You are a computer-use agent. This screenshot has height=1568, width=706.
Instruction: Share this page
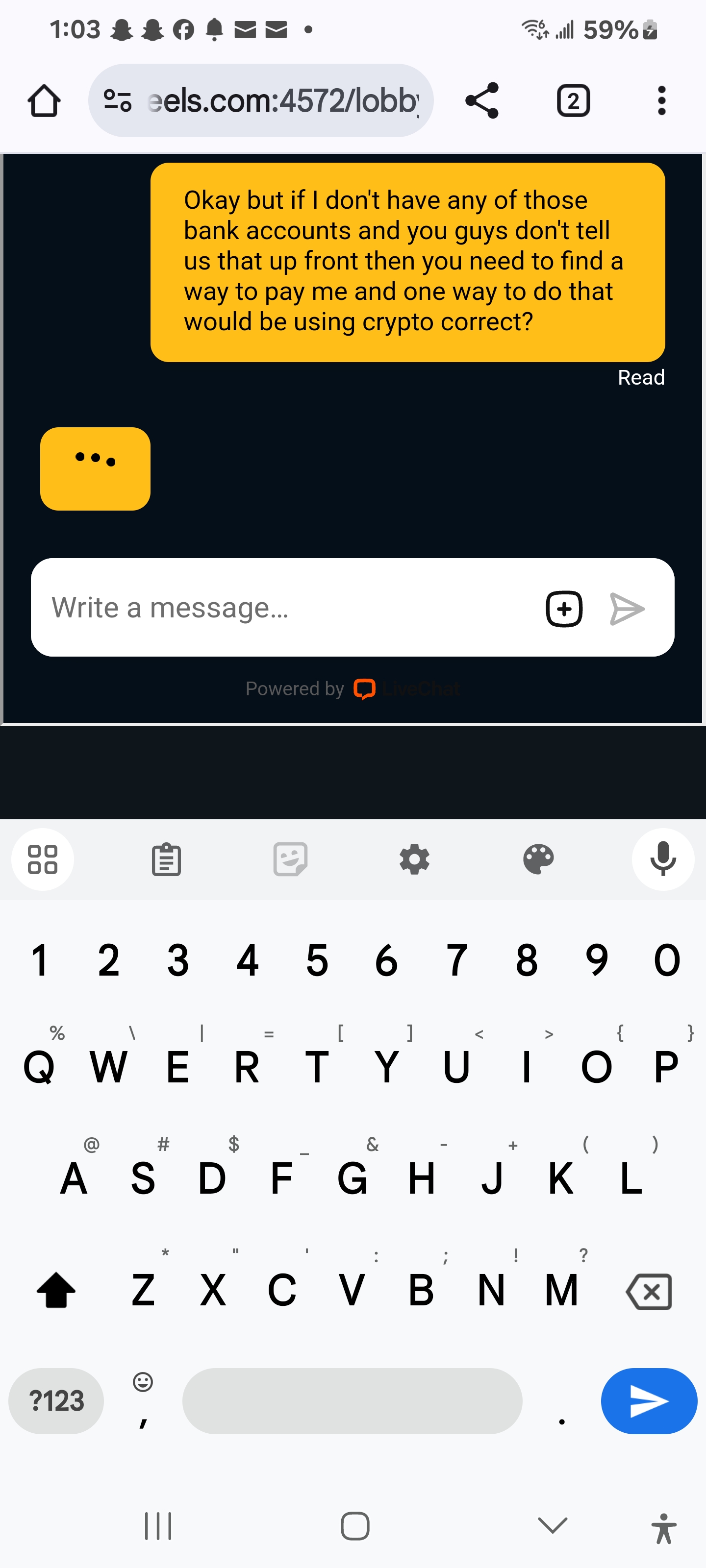pyautogui.click(x=482, y=100)
